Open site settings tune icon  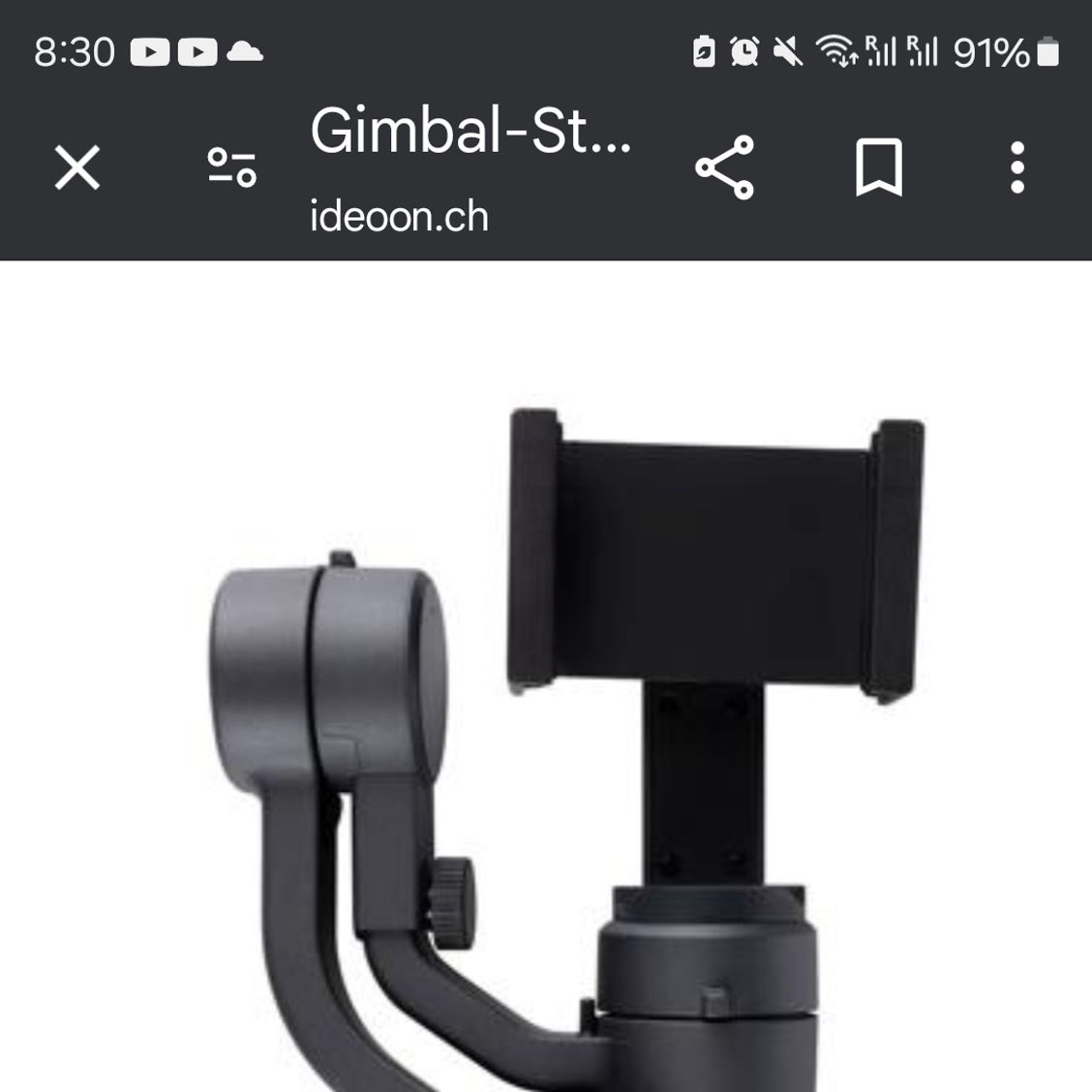coord(232,167)
